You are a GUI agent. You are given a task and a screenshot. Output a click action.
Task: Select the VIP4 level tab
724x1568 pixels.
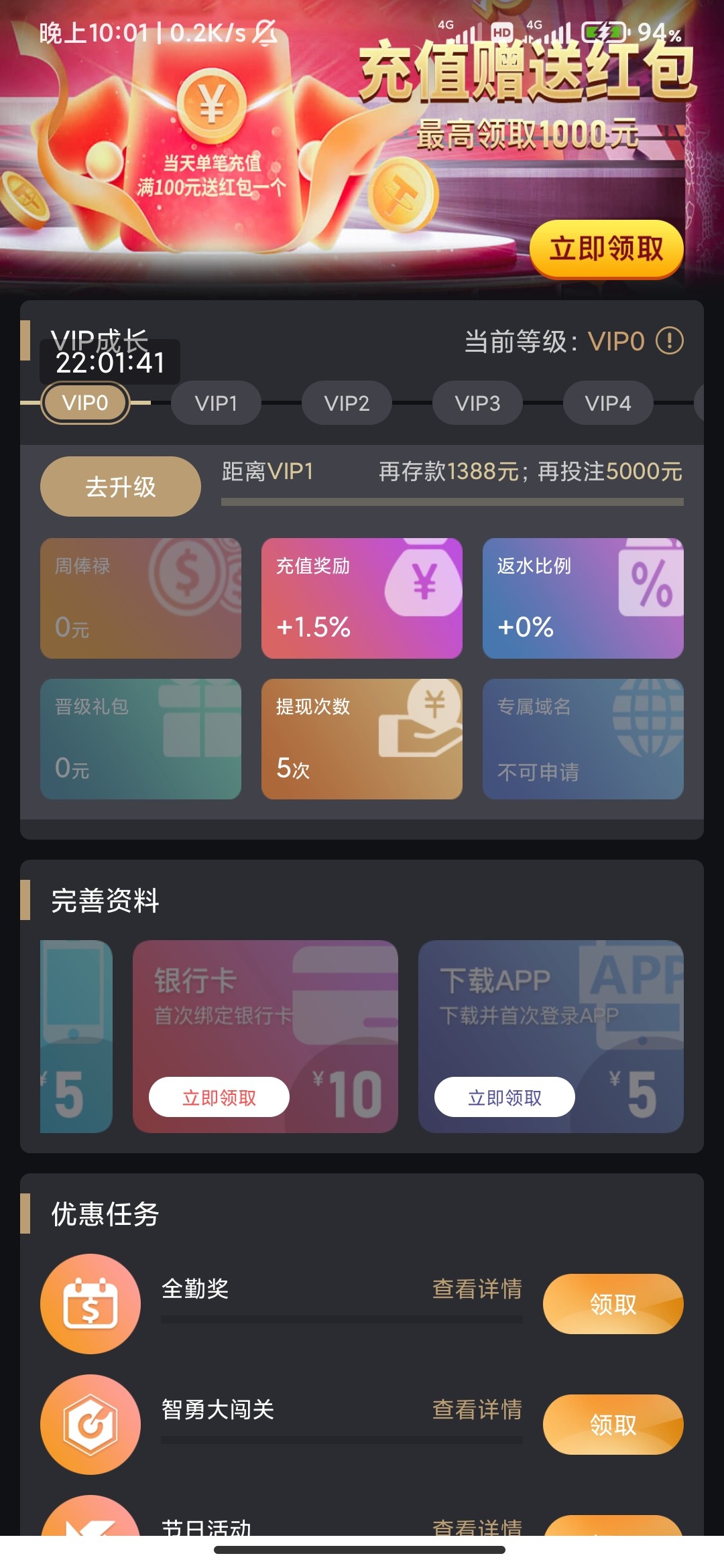(x=607, y=402)
